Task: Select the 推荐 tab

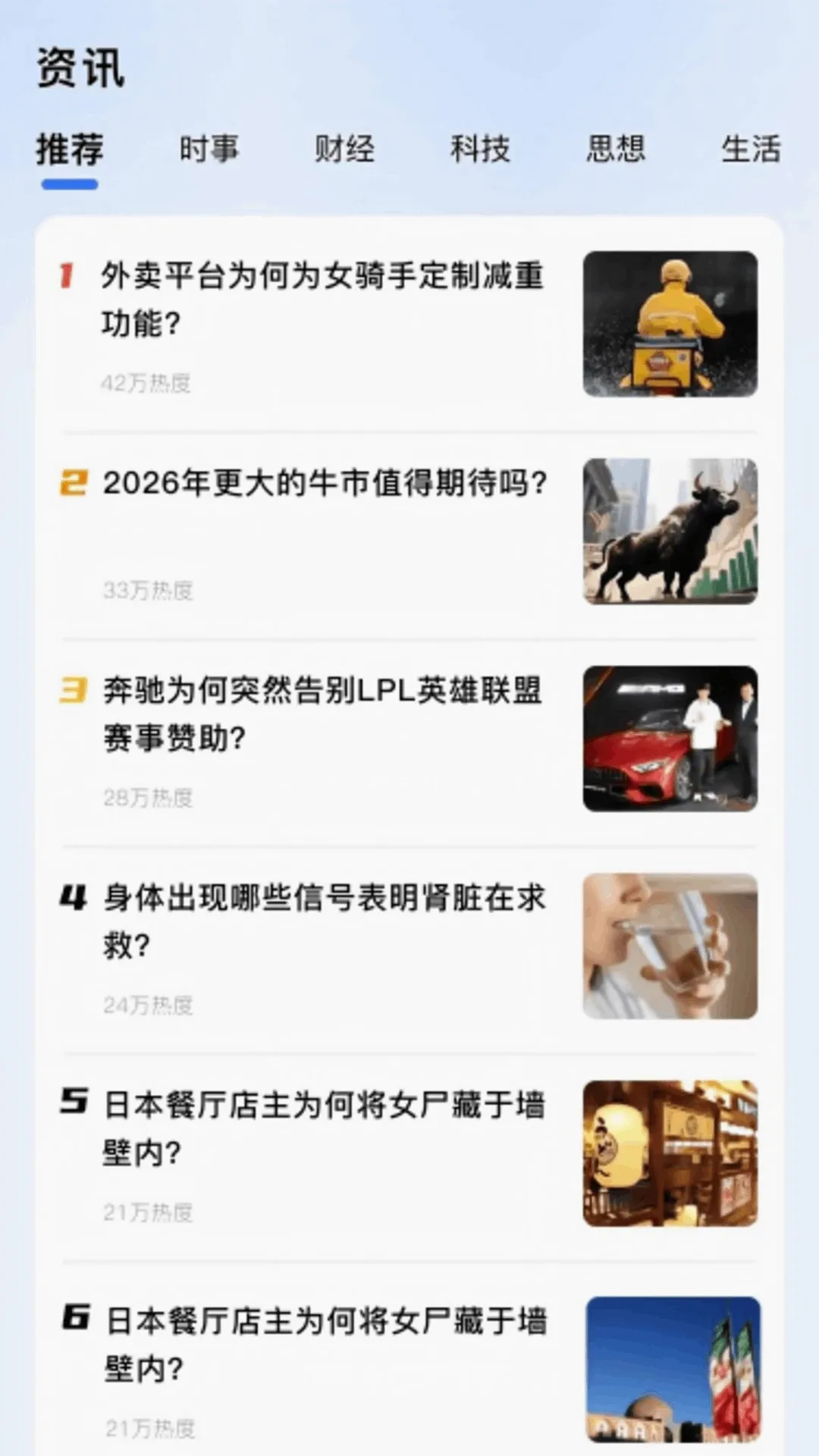Action: 70,149
